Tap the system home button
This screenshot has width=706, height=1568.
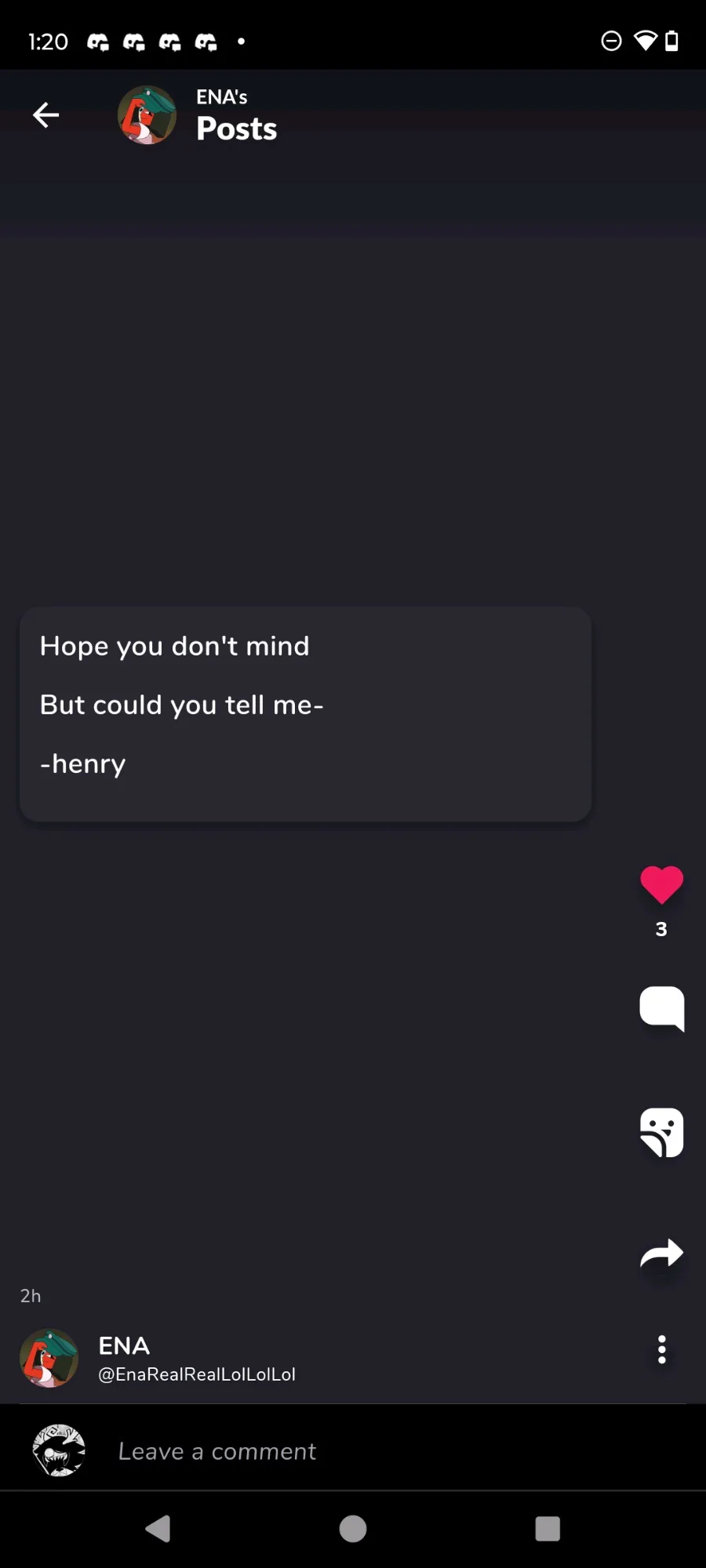[x=353, y=1528]
